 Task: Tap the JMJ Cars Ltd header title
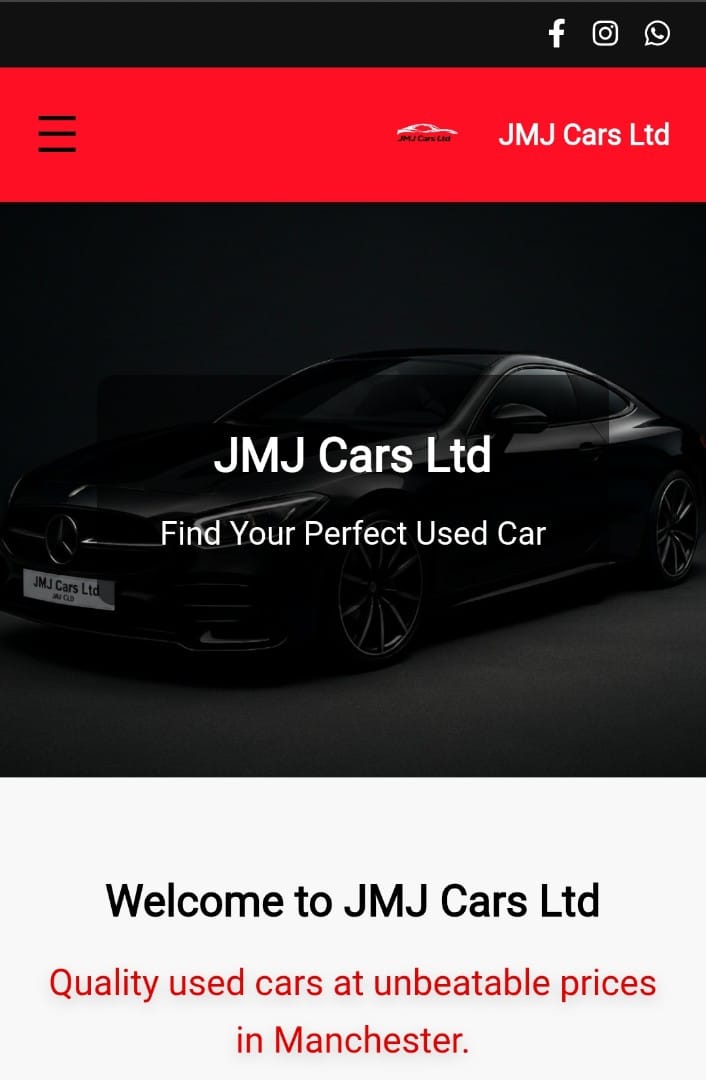[x=583, y=134]
